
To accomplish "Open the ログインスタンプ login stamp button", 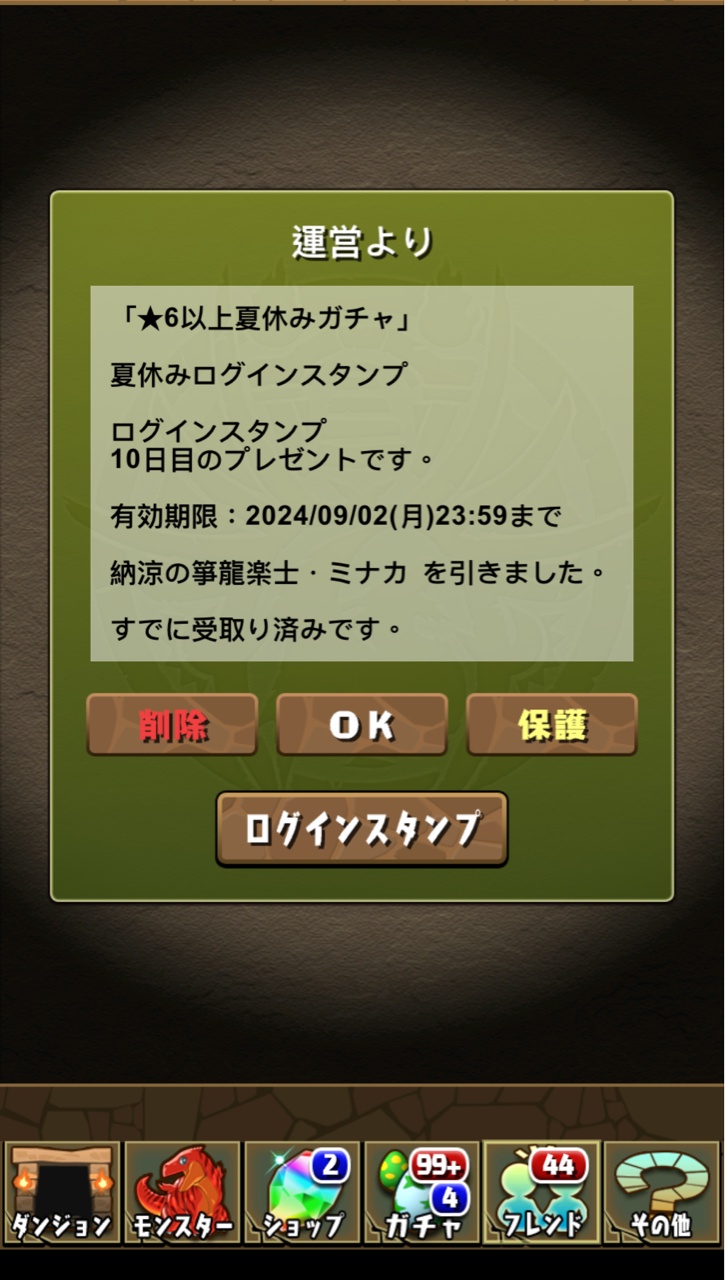I will [x=362, y=829].
